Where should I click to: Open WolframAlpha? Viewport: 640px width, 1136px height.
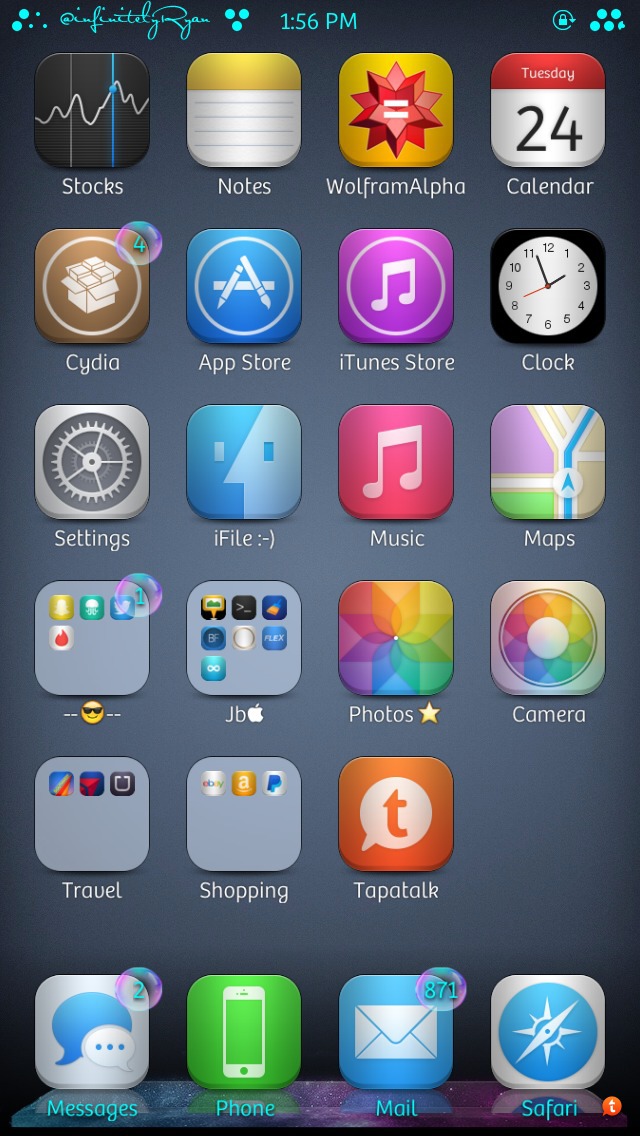tap(396, 110)
